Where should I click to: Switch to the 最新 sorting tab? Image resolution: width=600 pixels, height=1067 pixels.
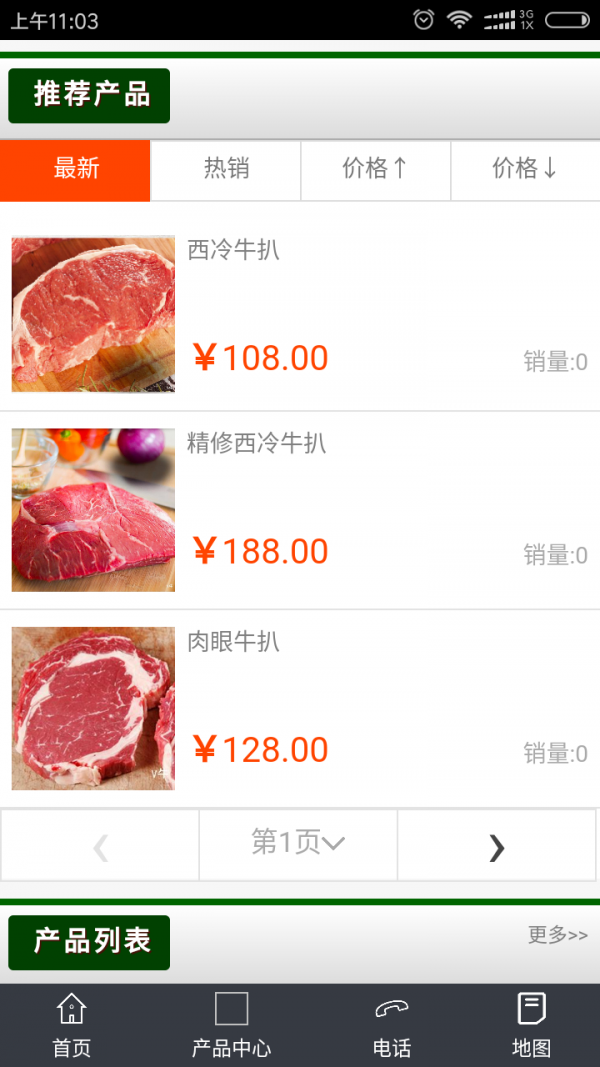pos(75,170)
